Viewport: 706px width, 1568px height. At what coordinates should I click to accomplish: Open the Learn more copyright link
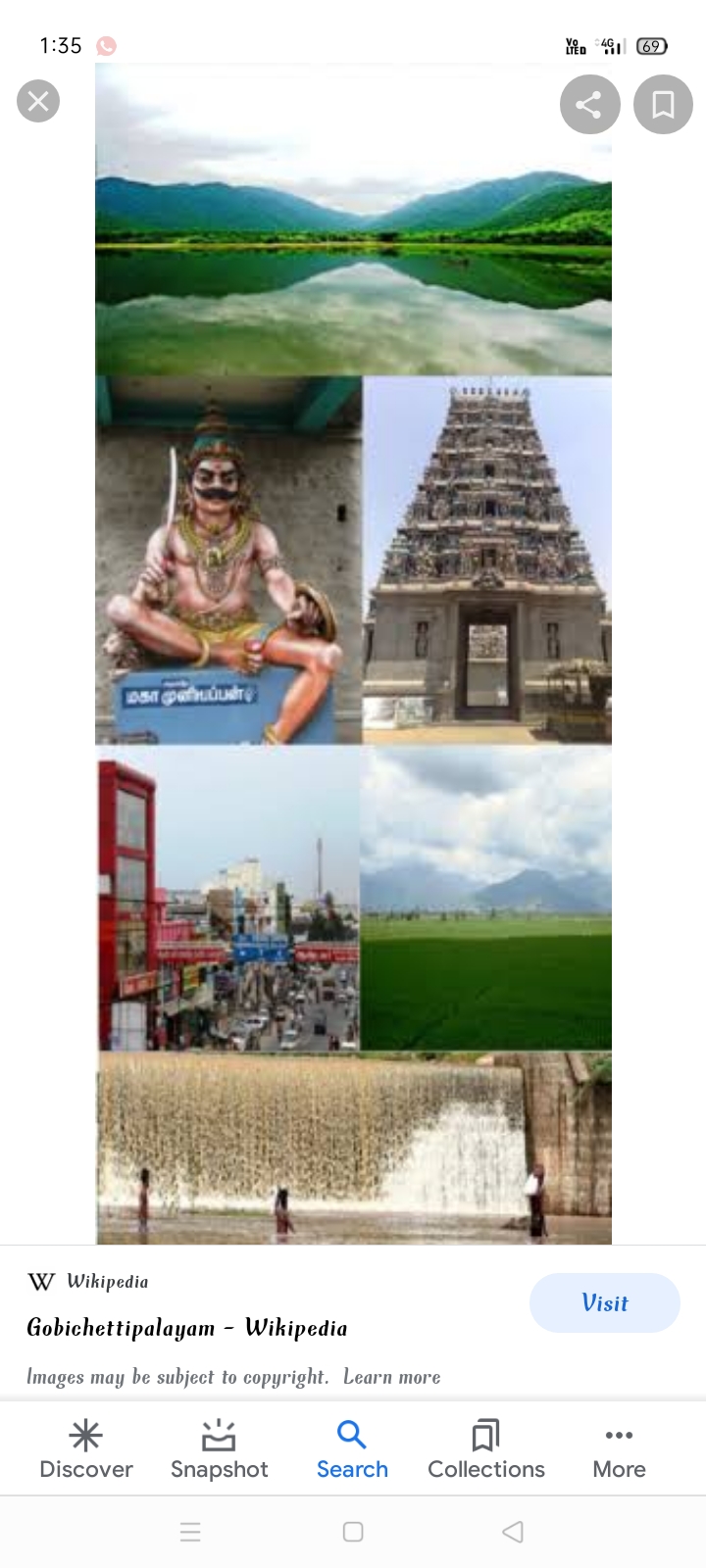click(391, 1377)
